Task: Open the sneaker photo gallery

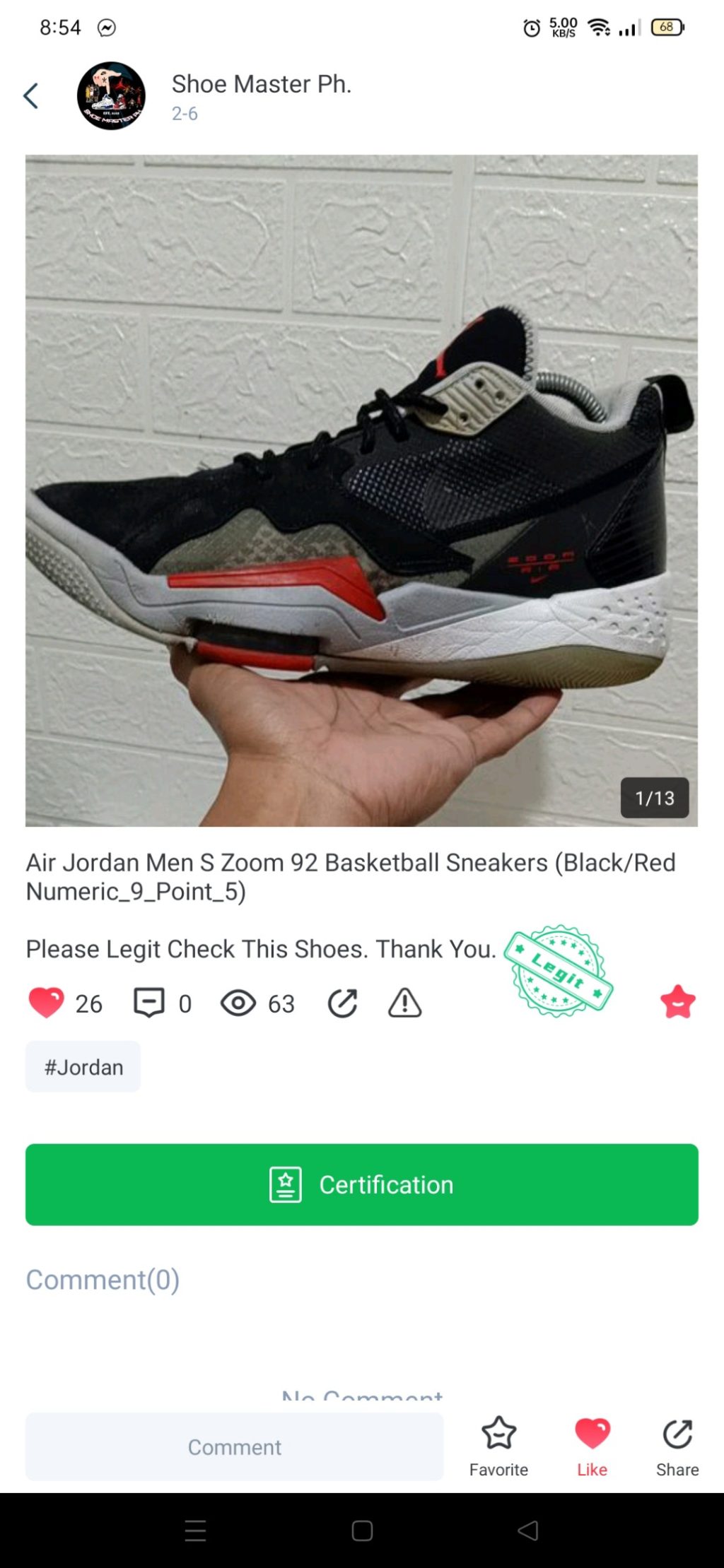Action: tap(361, 490)
